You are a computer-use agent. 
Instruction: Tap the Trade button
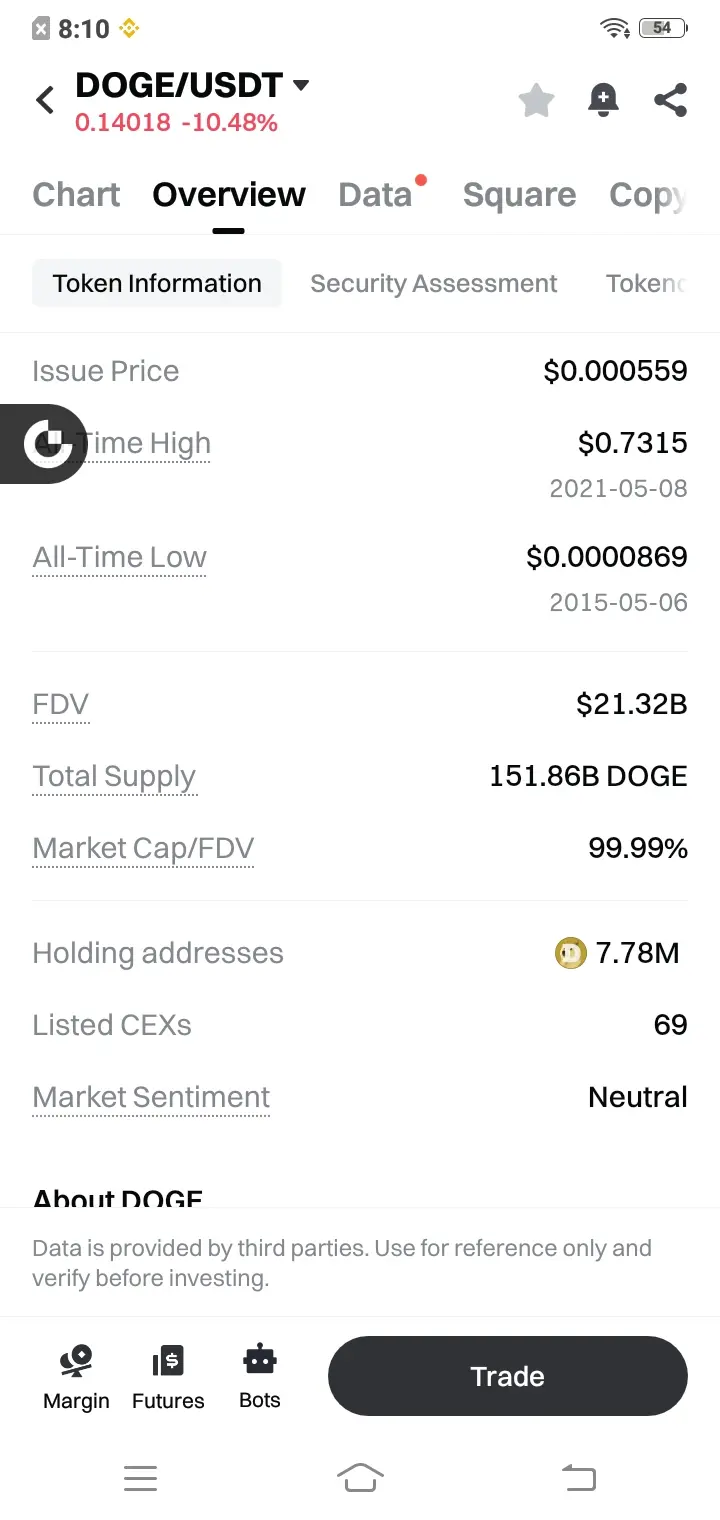(508, 1376)
